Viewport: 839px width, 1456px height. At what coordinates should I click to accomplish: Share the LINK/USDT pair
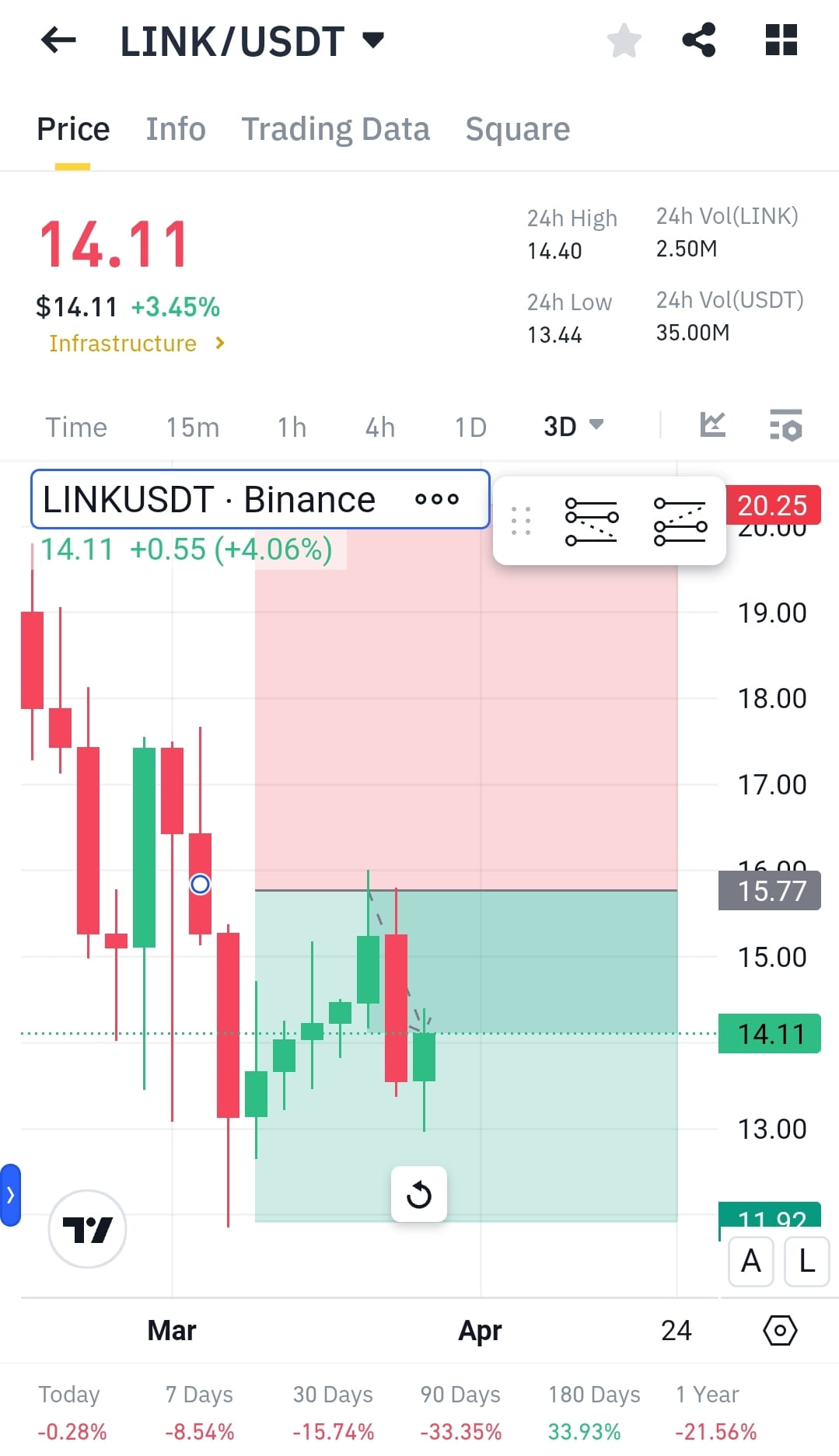coord(699,40)
